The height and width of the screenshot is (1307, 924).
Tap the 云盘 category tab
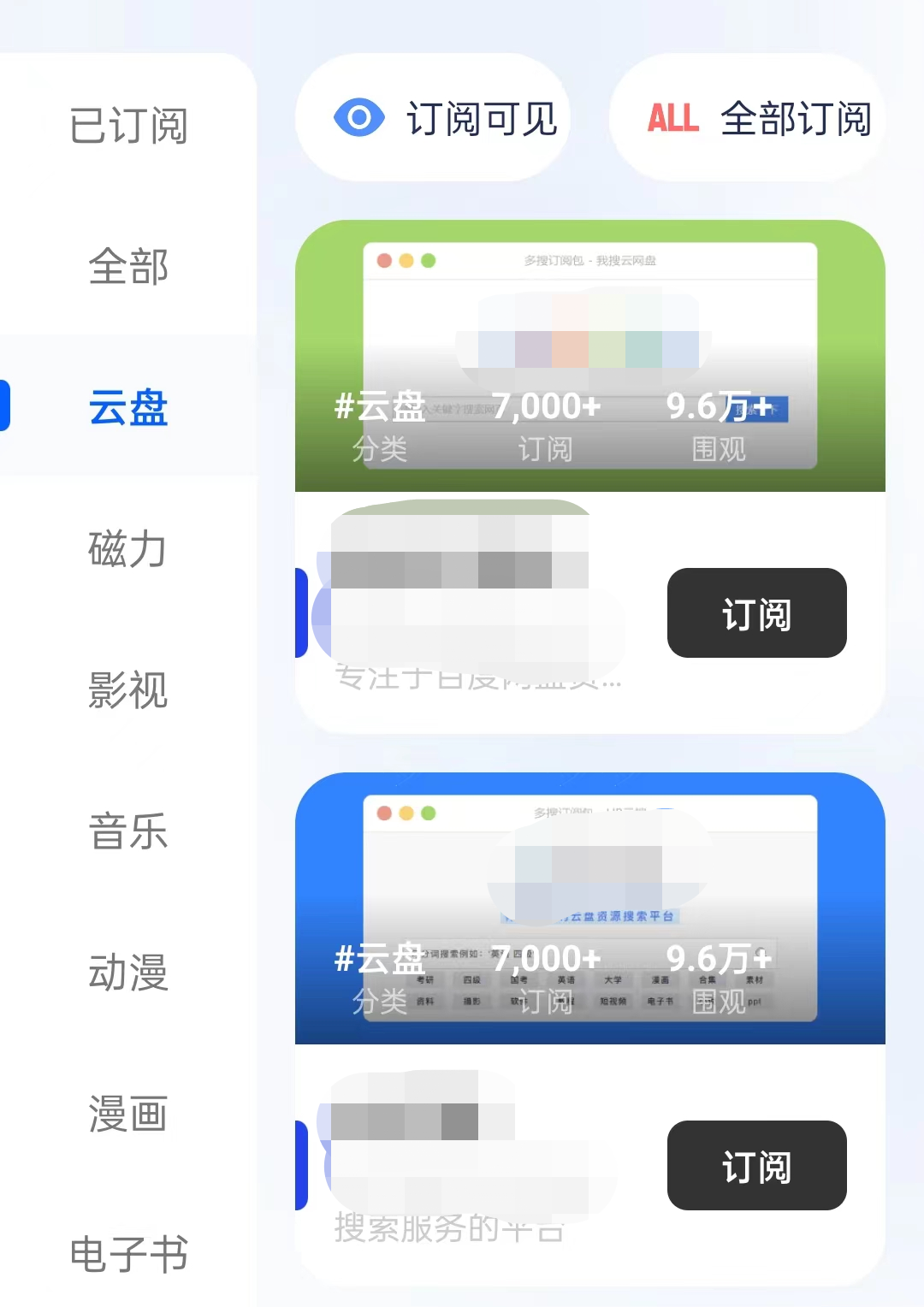(x=128, y=408)
